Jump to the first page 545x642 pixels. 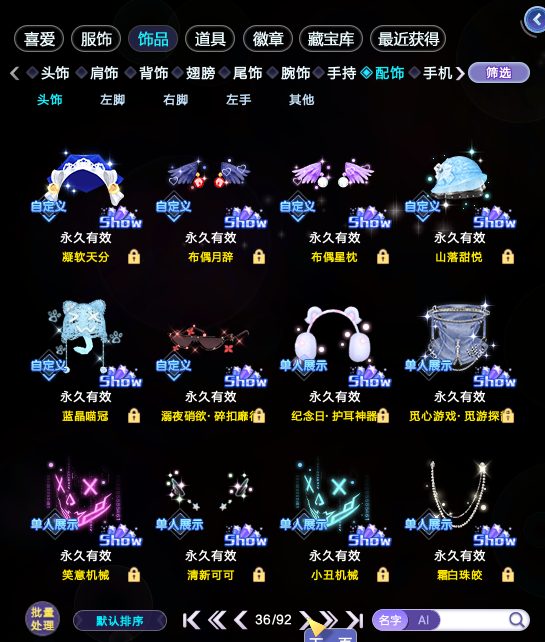tap(191, 620)
